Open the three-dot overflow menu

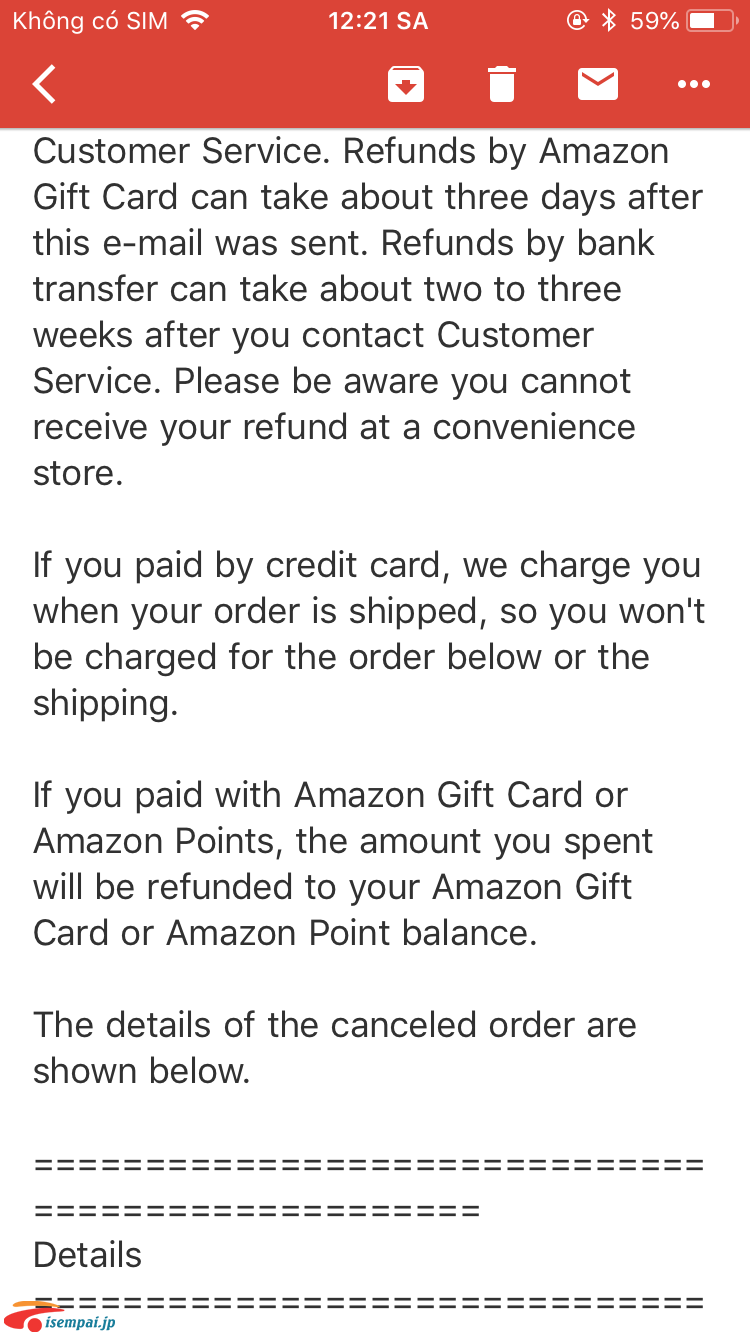coord(694,85)
